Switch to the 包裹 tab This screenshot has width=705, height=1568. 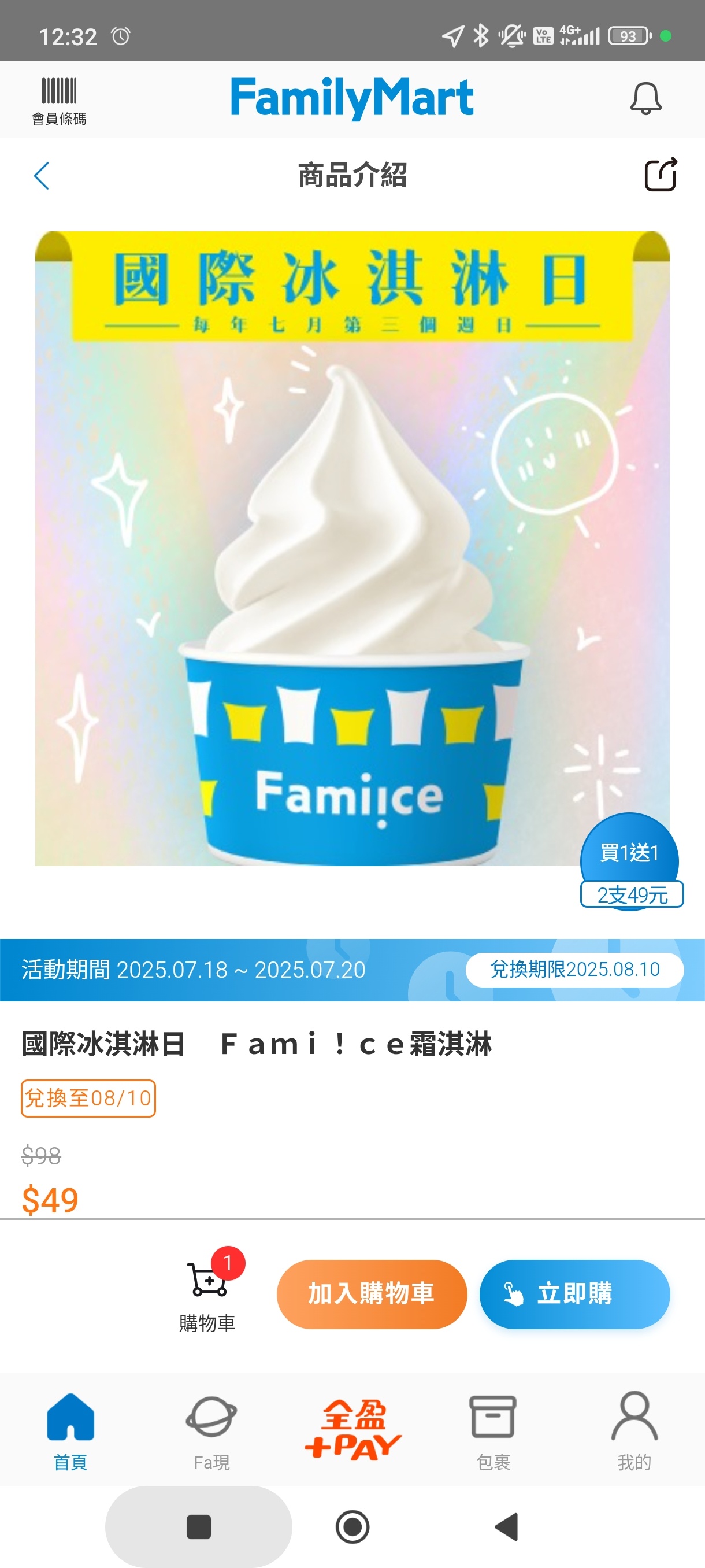pyautogui.click(x=493, y=1430)
